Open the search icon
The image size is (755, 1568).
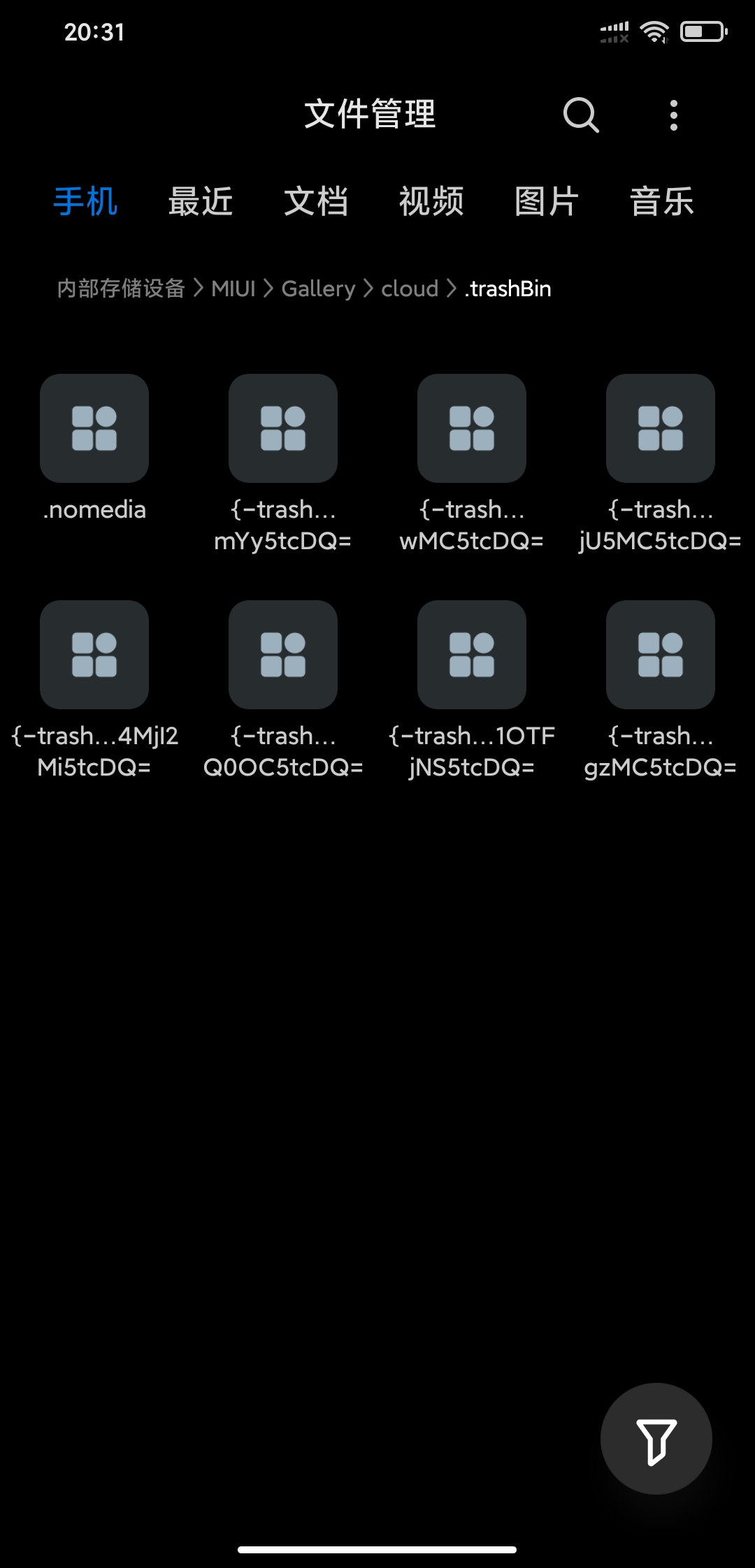tap(580, 115)
